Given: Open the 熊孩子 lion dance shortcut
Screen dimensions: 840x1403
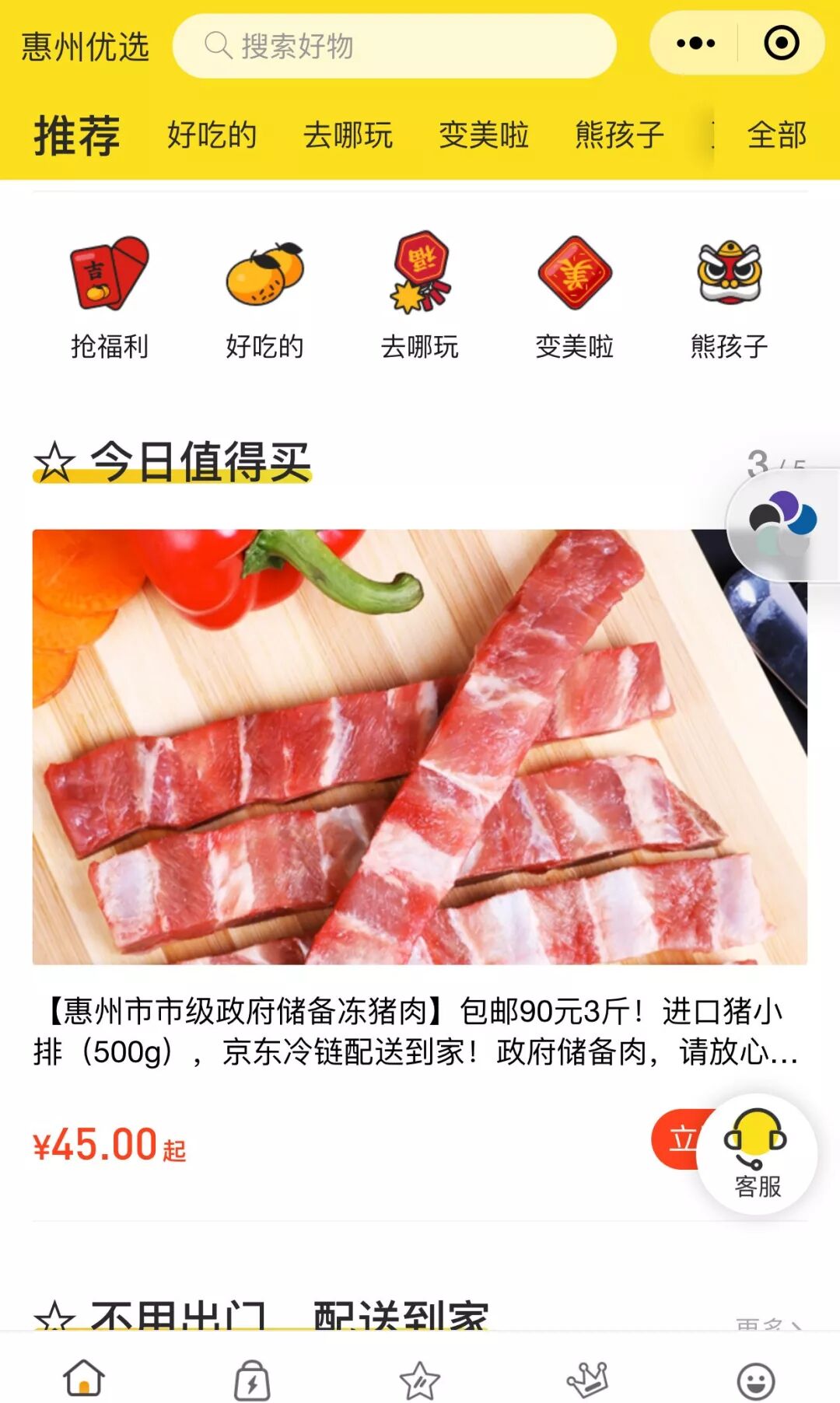Looking at the screenshot, I should (729, 296).
